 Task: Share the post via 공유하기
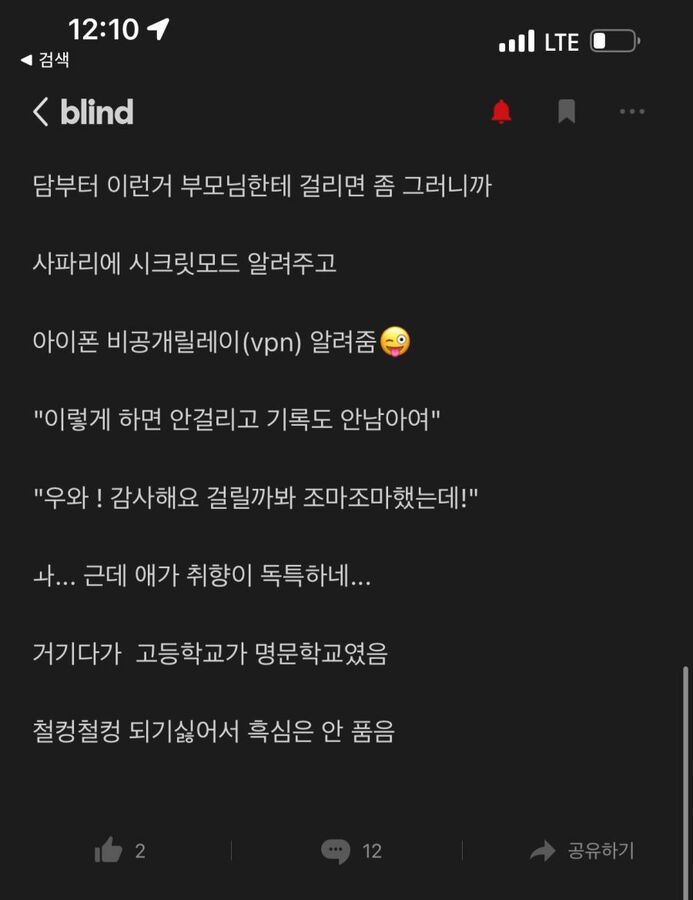point(582,851)
